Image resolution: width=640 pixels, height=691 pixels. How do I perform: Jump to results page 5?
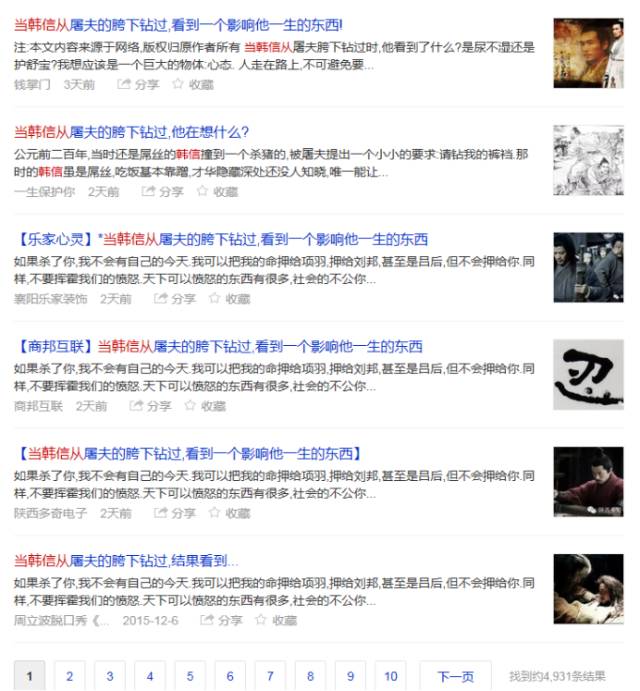tap(189, 676)
